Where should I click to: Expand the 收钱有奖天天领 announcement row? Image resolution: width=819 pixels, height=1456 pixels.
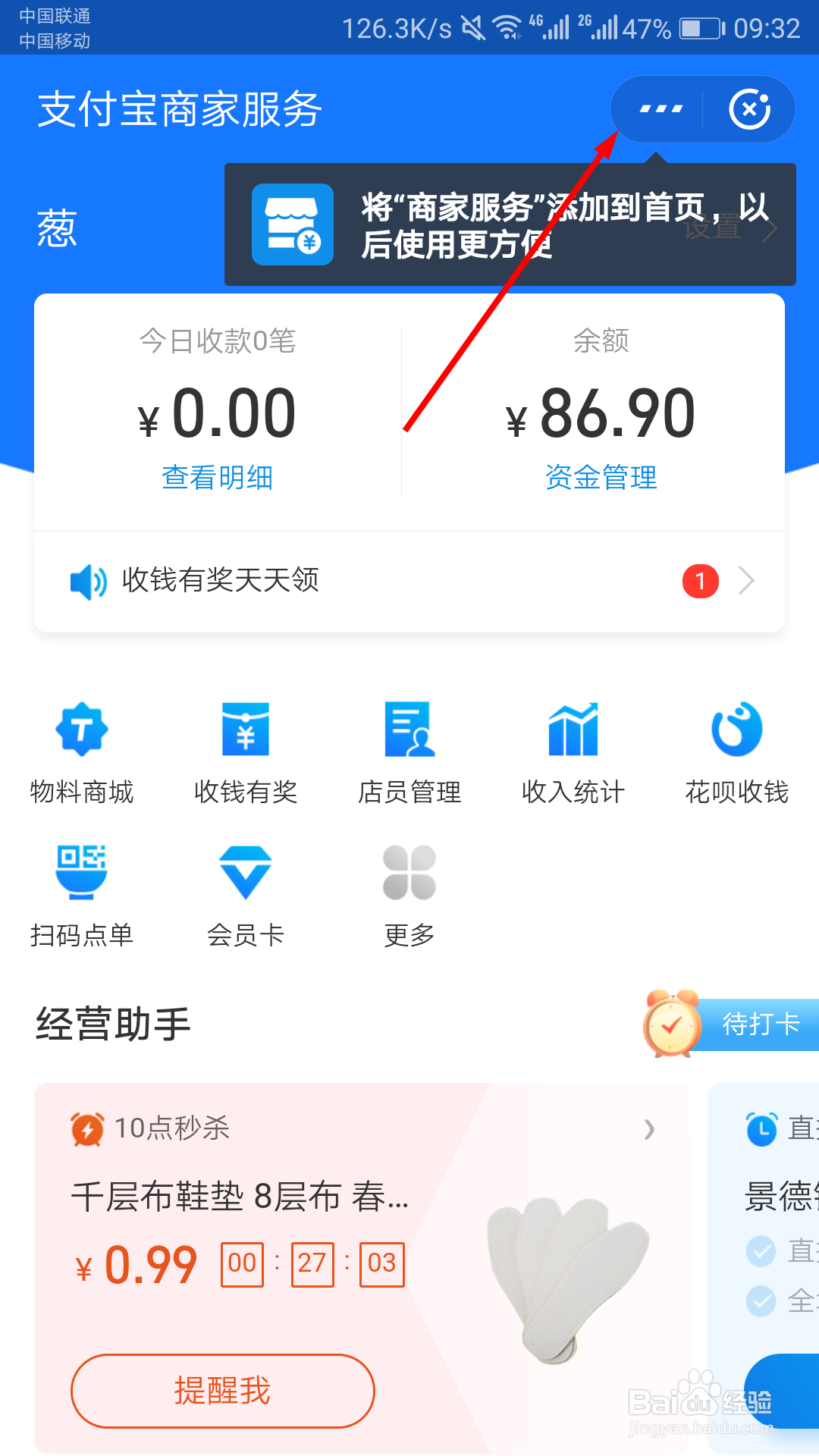coord(409,580)
